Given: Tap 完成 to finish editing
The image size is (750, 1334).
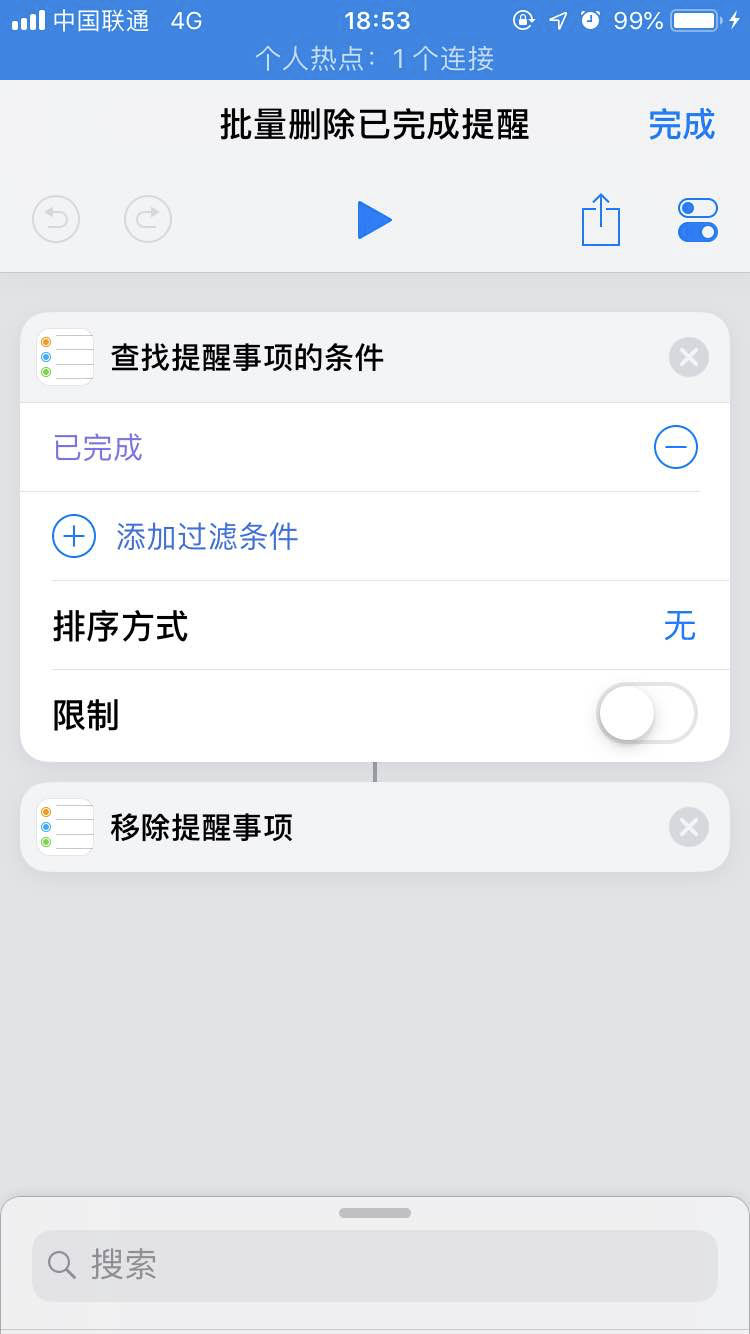Looking at the screenshot, I should click(681, 125).
